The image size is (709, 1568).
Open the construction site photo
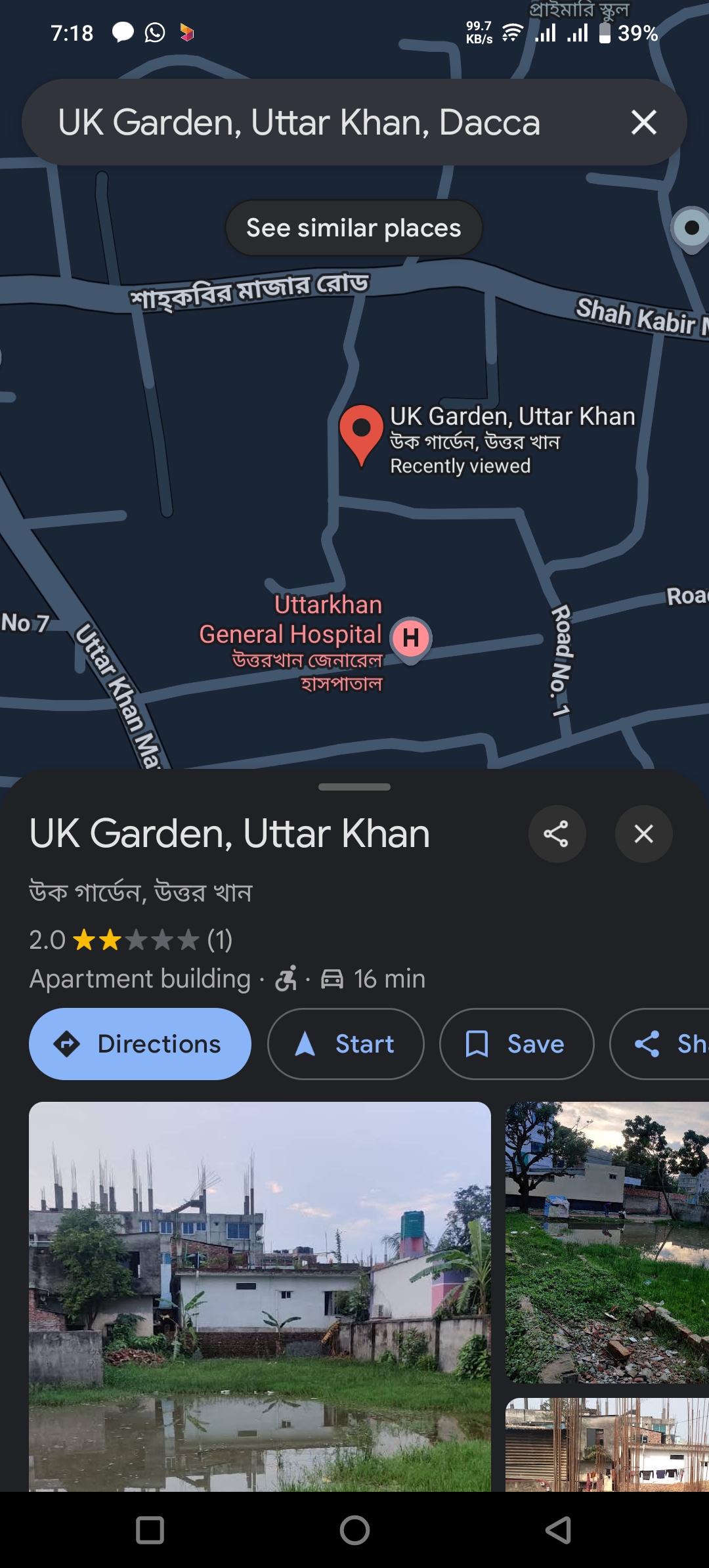607,1445
